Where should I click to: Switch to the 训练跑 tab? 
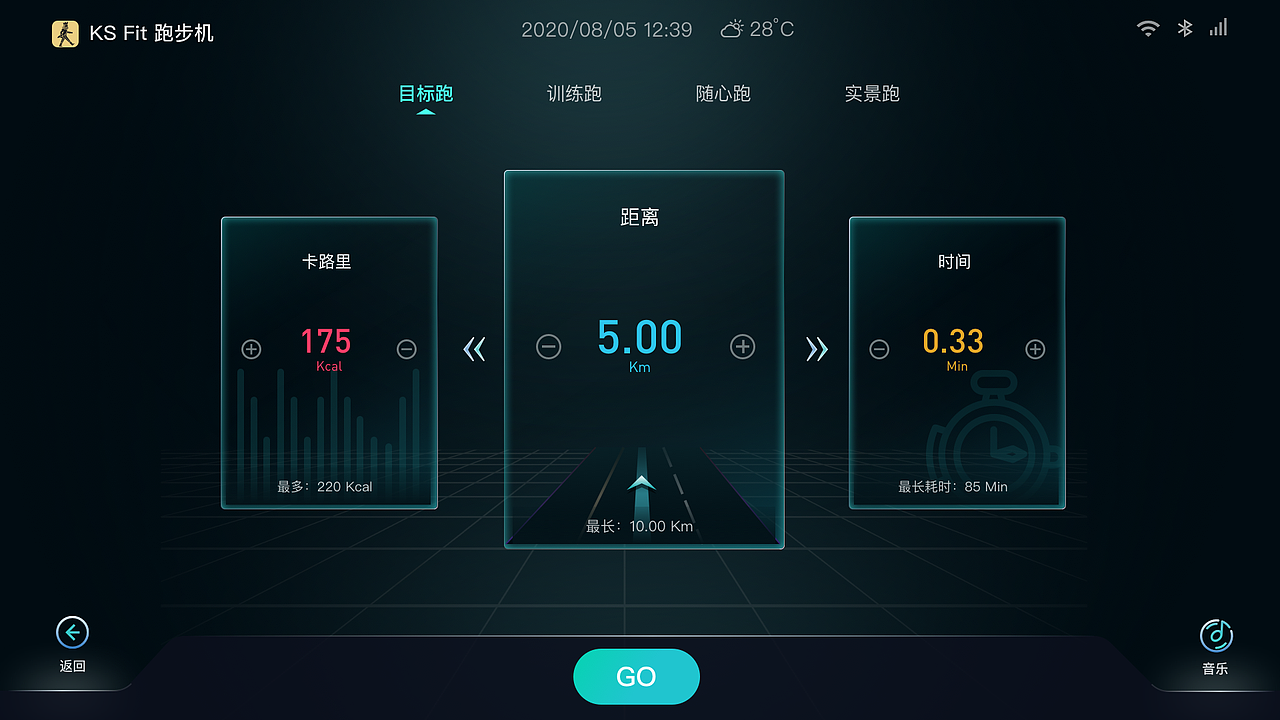click(x=574, y=94)
